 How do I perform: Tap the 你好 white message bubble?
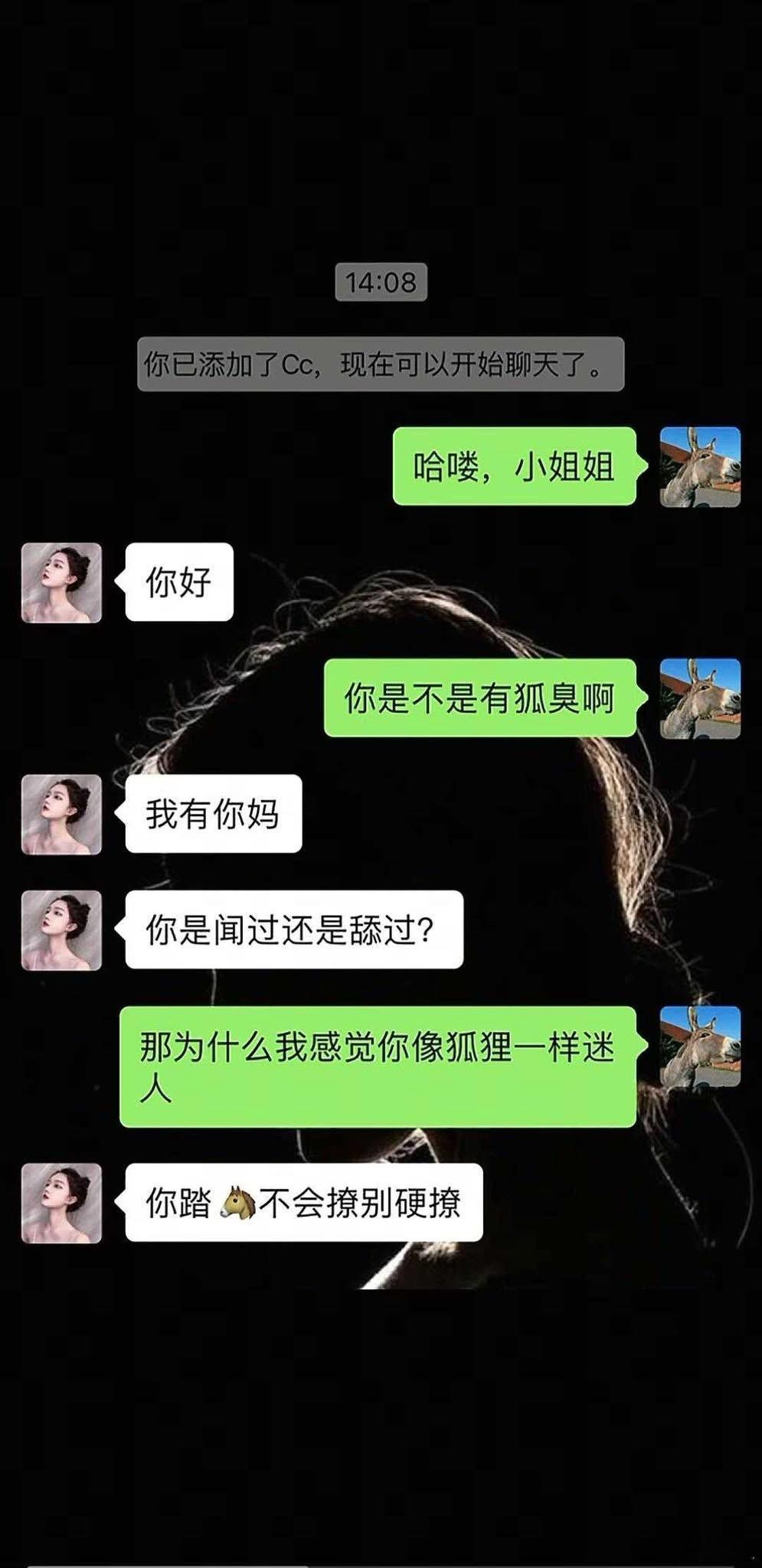(x=178, y=582)
